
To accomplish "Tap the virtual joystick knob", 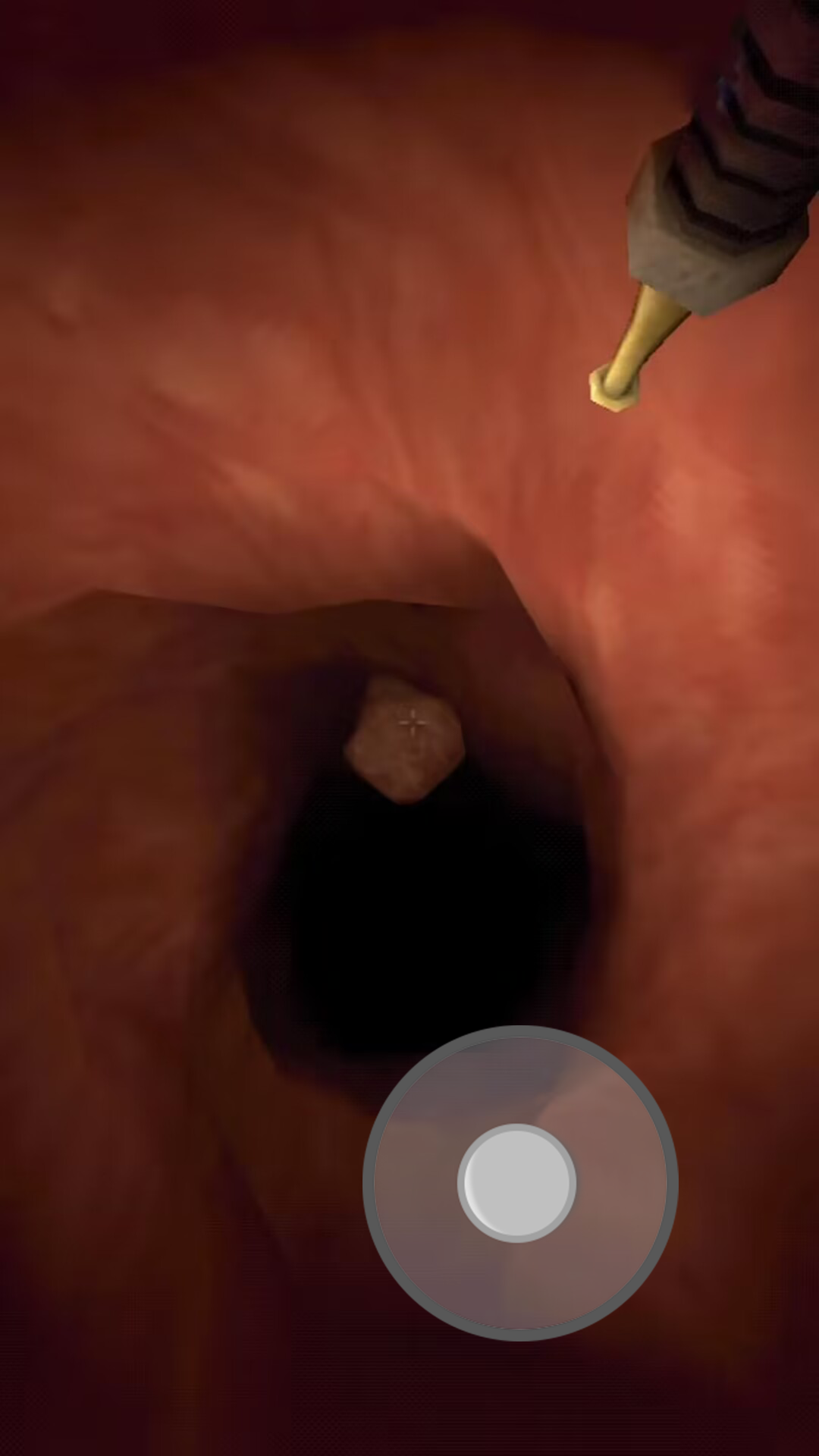I will (517, 1183).
